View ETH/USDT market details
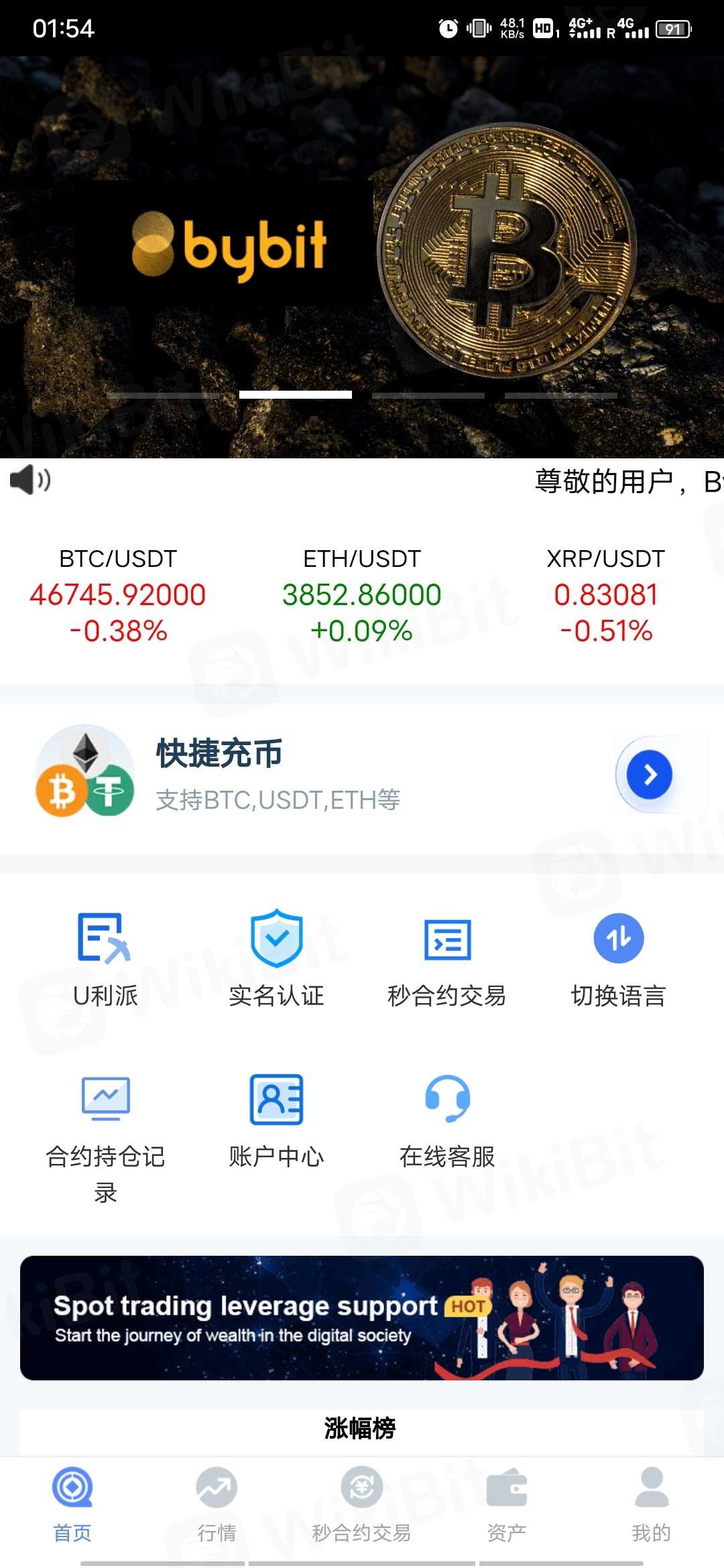Screen dimensions: 724x1568 point(362,595)
